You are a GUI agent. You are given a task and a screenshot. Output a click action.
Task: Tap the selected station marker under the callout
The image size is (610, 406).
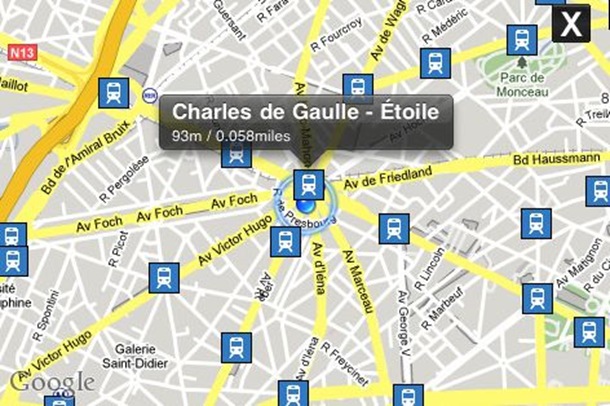pos(309,185)
